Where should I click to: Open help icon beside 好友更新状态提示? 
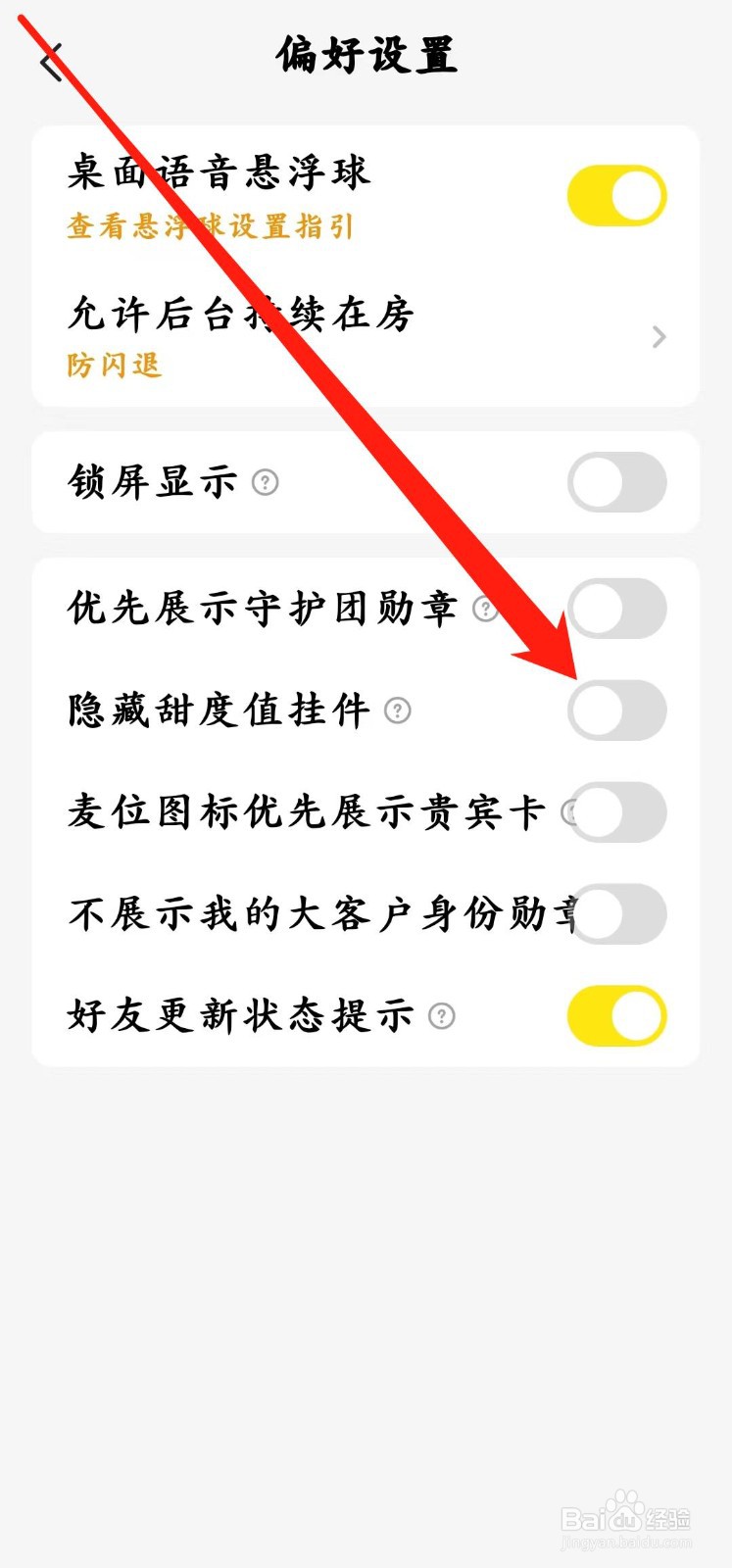pyautogui.click(x=440, y=1017)
